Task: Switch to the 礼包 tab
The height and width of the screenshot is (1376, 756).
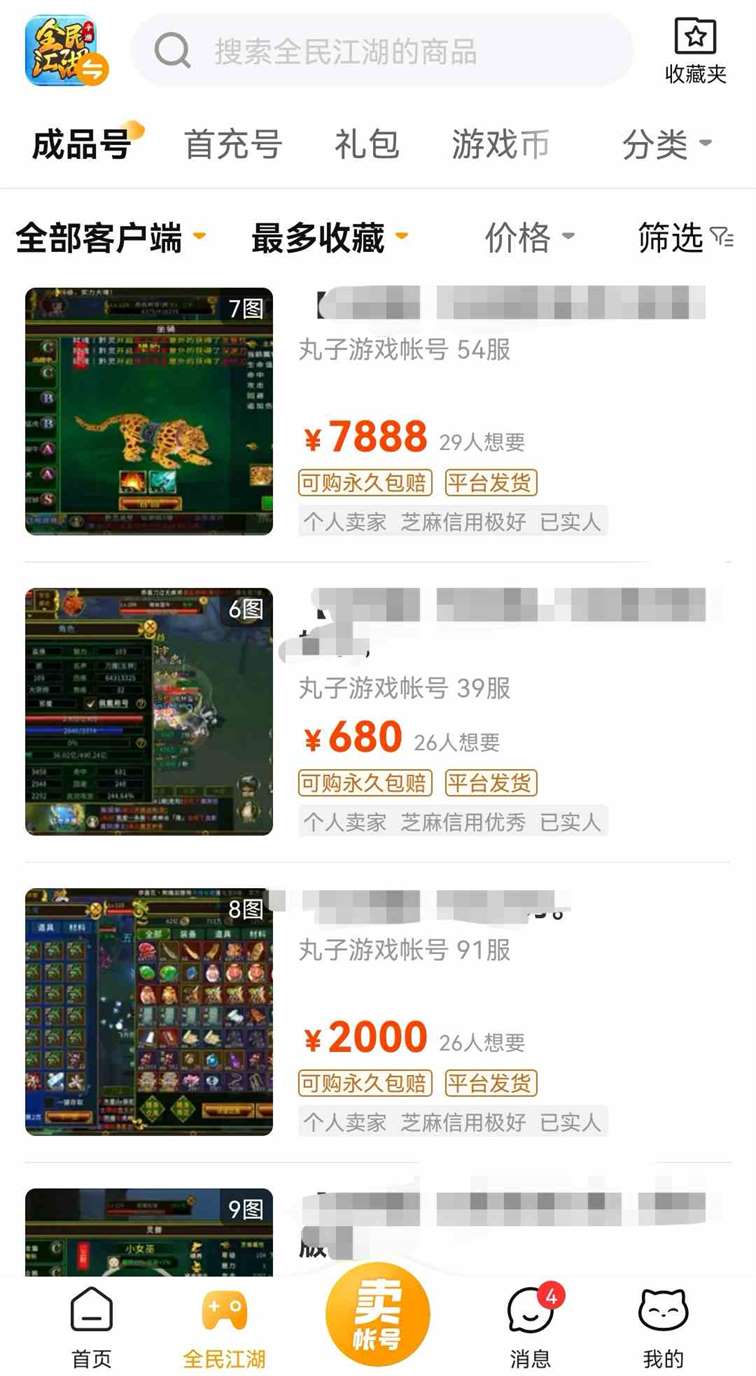Action: click(367, 145)
